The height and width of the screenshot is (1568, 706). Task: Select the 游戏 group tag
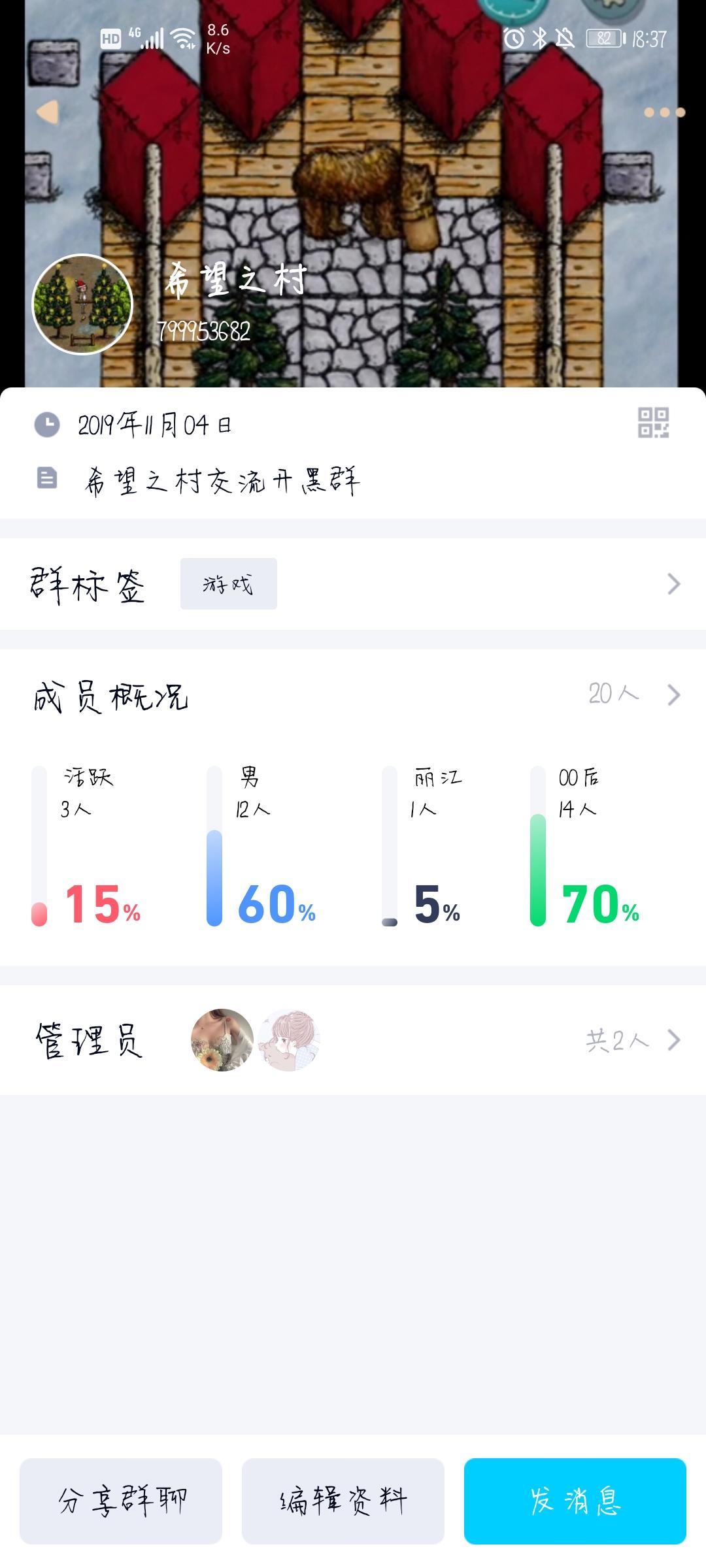point(229,583)
